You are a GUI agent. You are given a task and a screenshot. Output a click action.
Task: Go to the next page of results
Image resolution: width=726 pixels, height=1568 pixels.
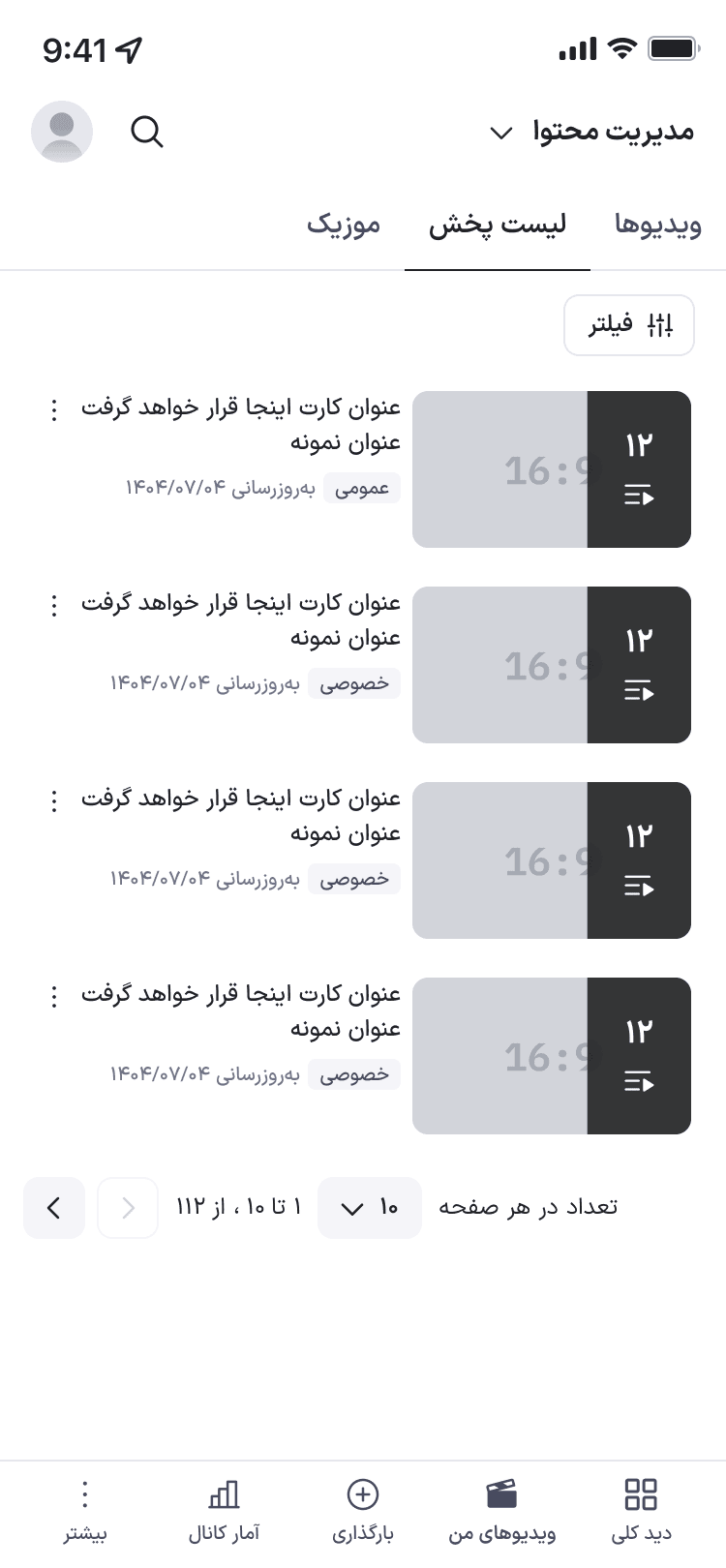[x=54, y=1208]
